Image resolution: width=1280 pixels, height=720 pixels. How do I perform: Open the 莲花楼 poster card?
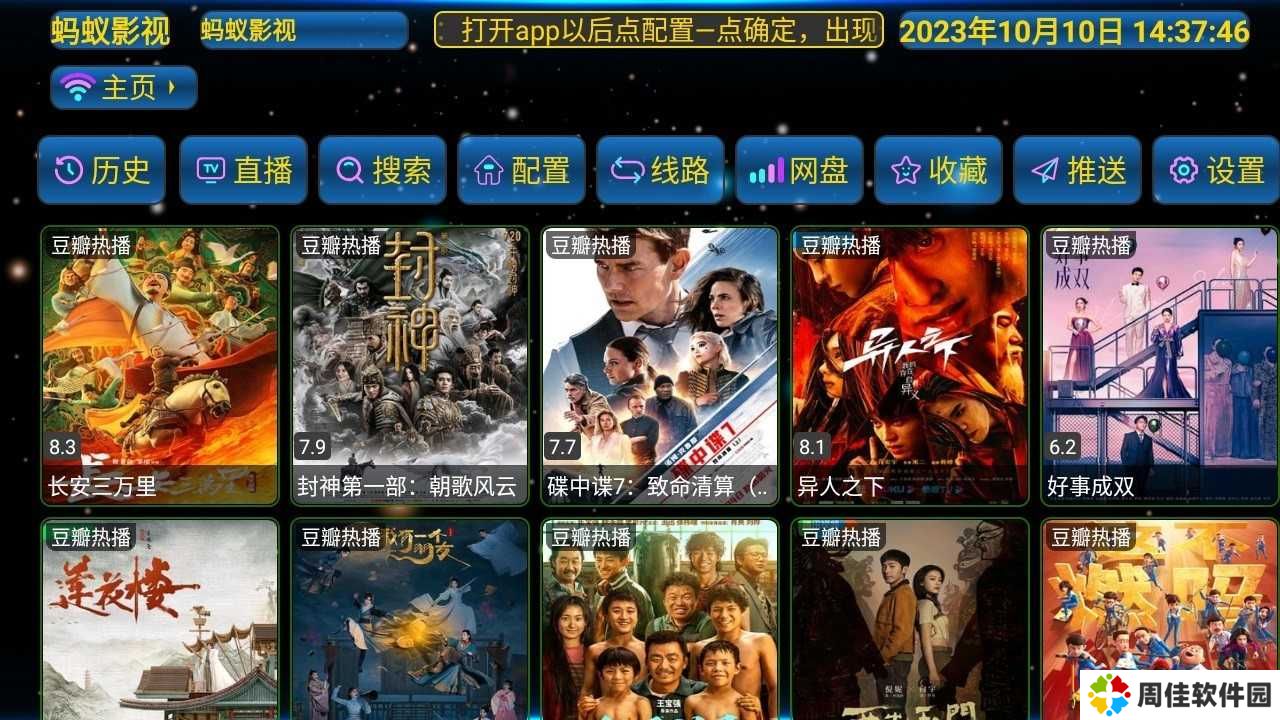[160, 620]
